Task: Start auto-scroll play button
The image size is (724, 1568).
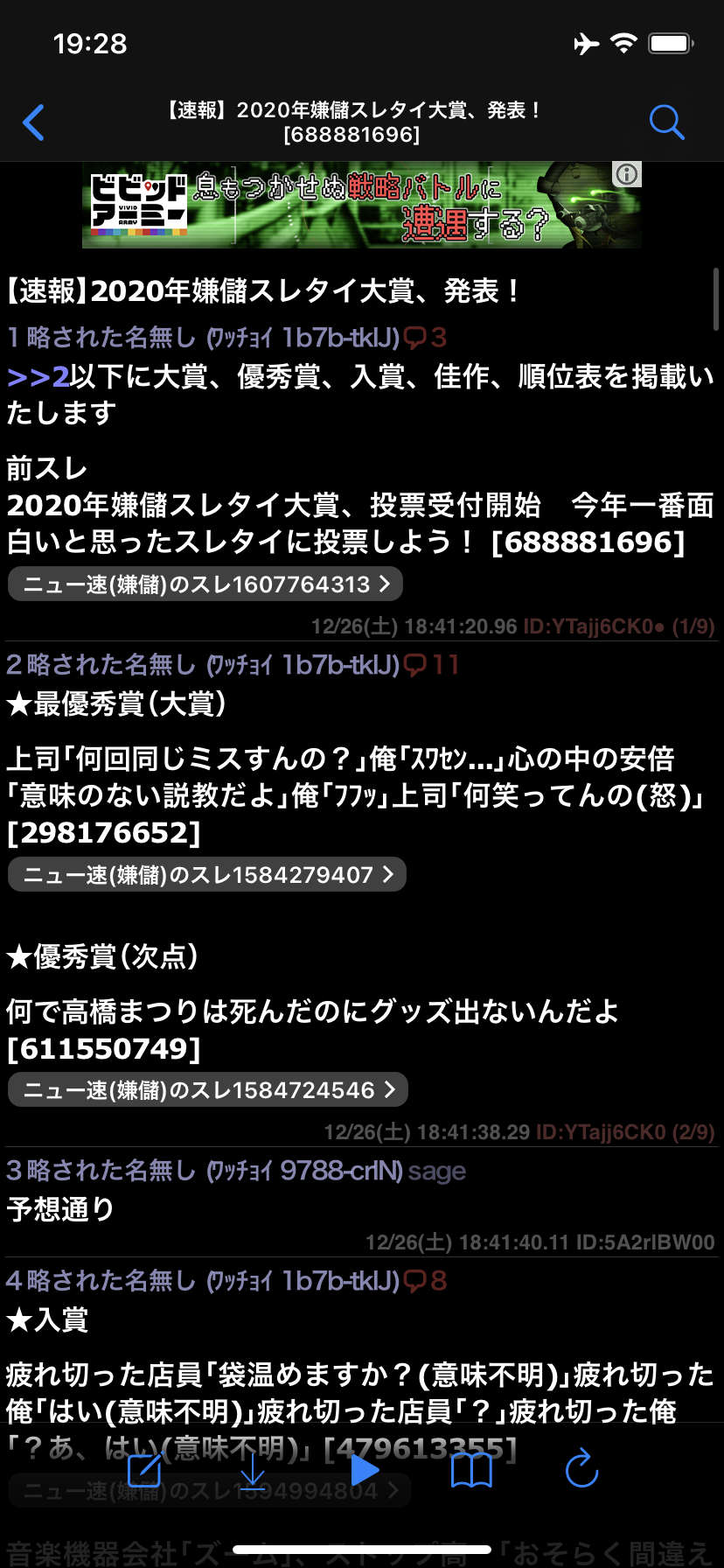Action: [364, 1470]
